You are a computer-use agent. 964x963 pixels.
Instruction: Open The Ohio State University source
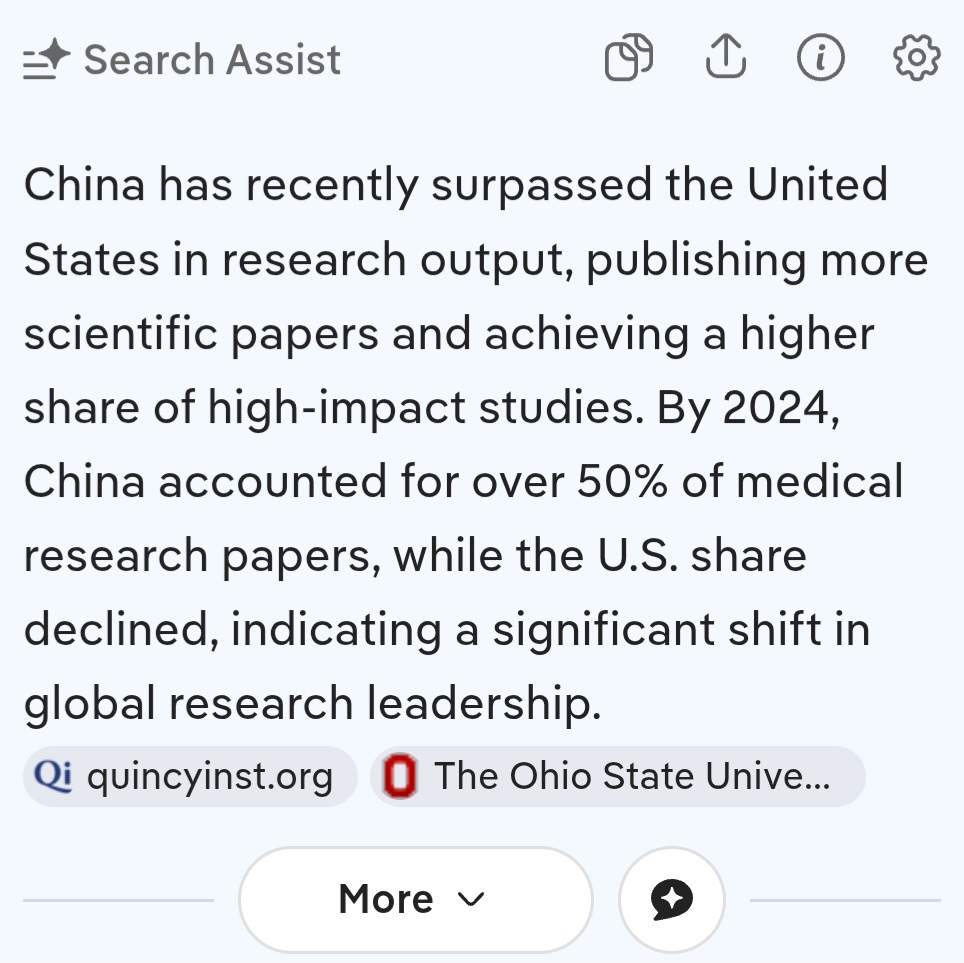pyautogui.click(x=618, y=776)
